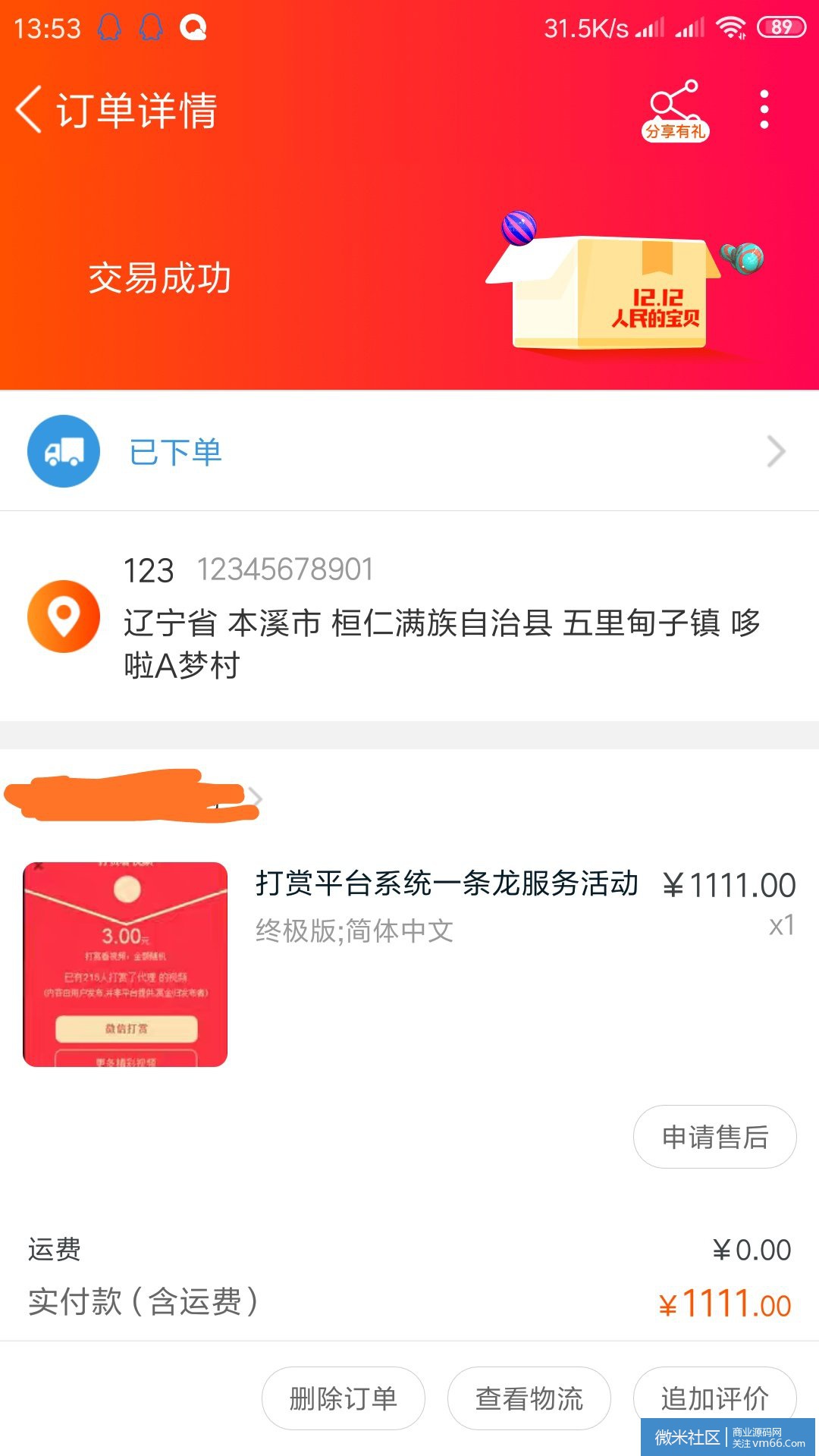Tap the 申请售后 button

tap(714, 1137)
